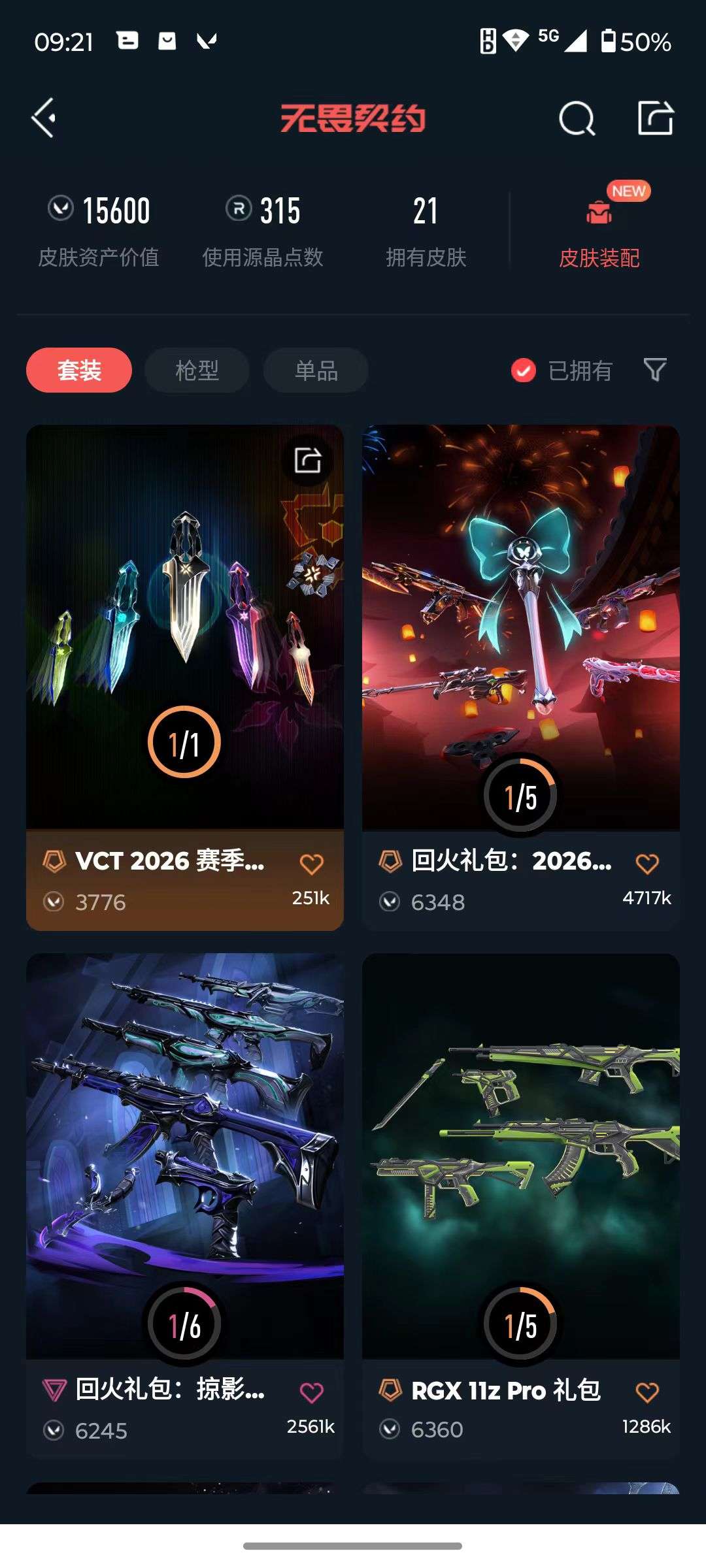The width and height of the screenshot is (706, 1568).
Task: Tap the share icon on the VCT 2026 card
Action: [x=307, y=459]
